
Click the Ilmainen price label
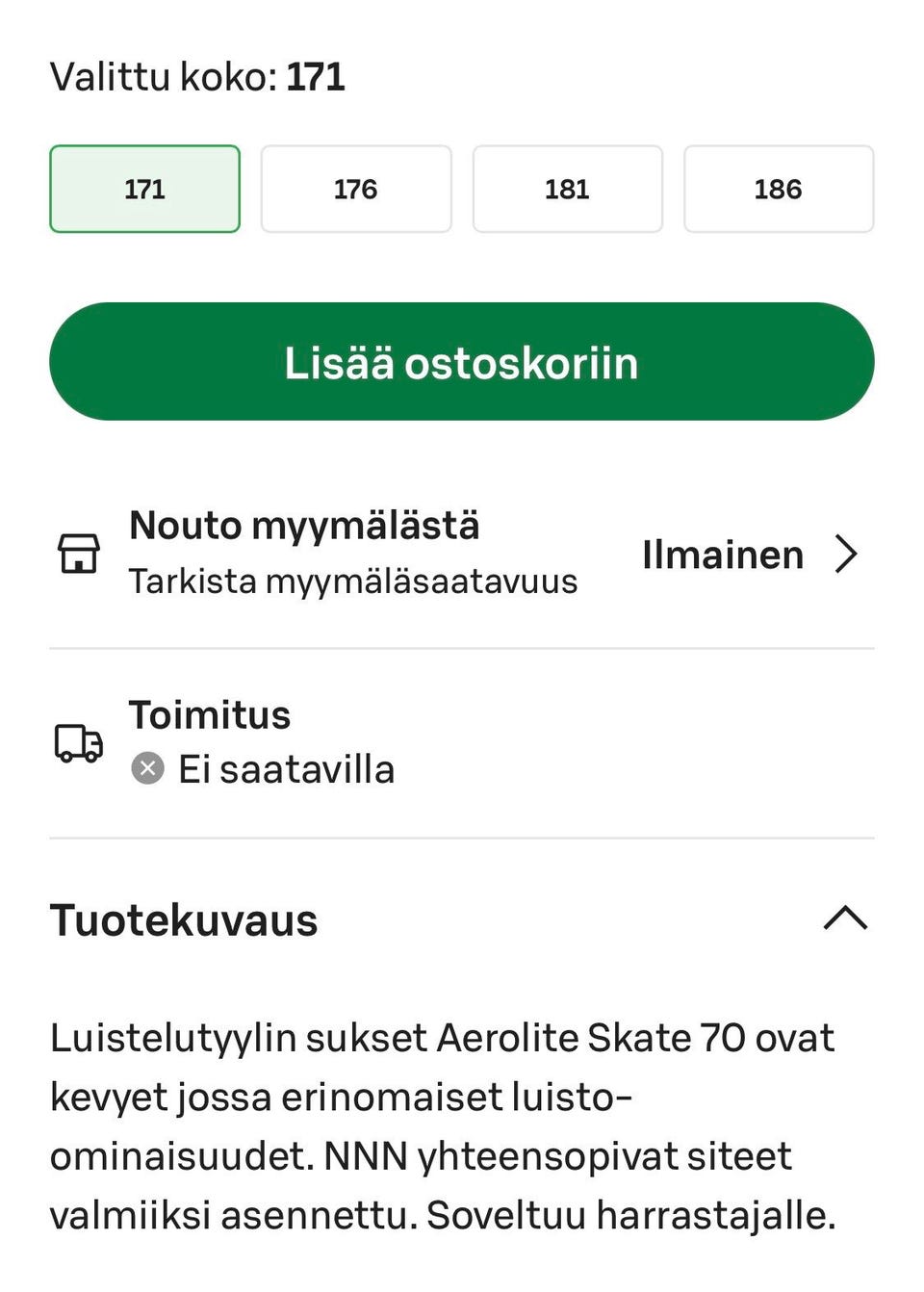click(x=722, y=555)
